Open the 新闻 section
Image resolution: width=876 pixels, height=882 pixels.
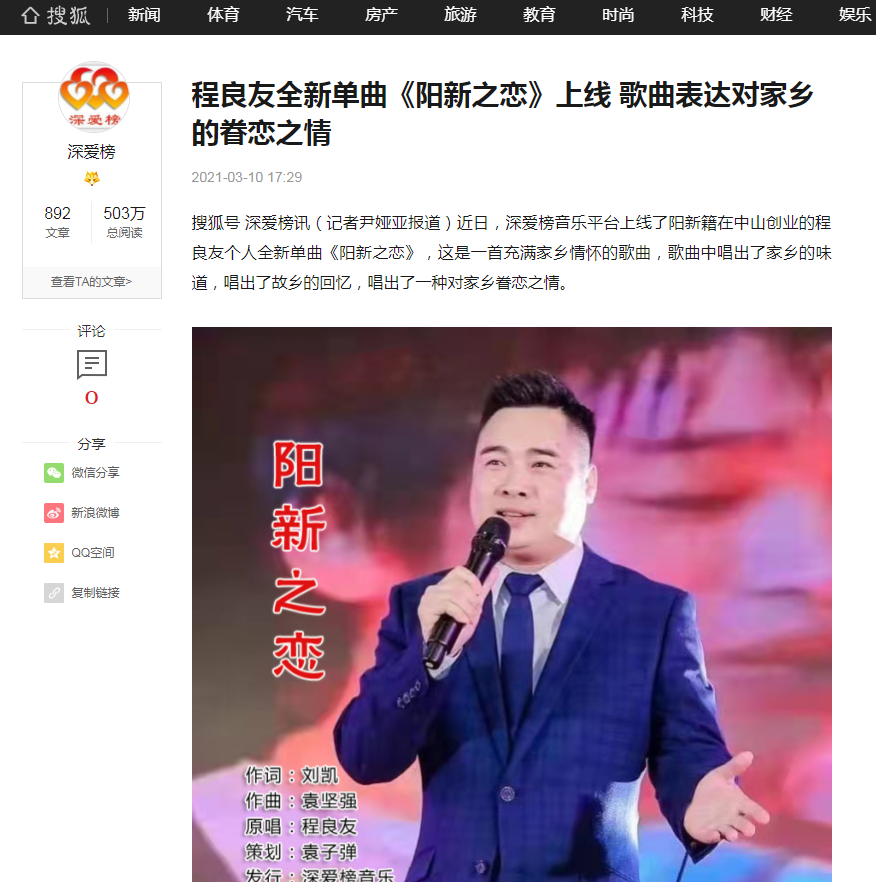click(x=144, y=15)
